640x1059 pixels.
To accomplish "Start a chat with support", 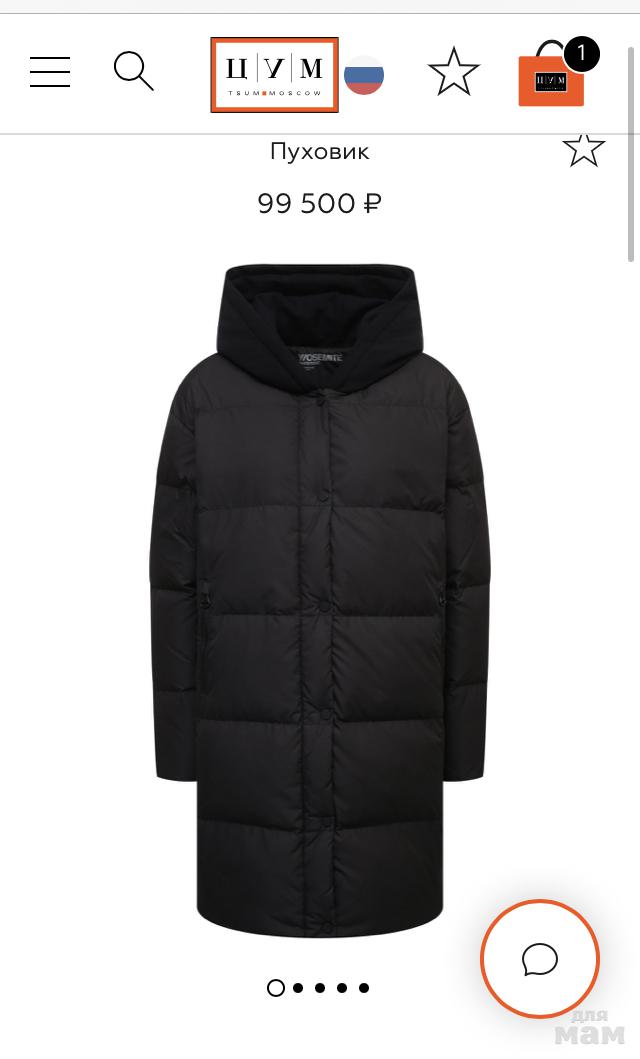I will pyautogui.click(x=540, y=959).
